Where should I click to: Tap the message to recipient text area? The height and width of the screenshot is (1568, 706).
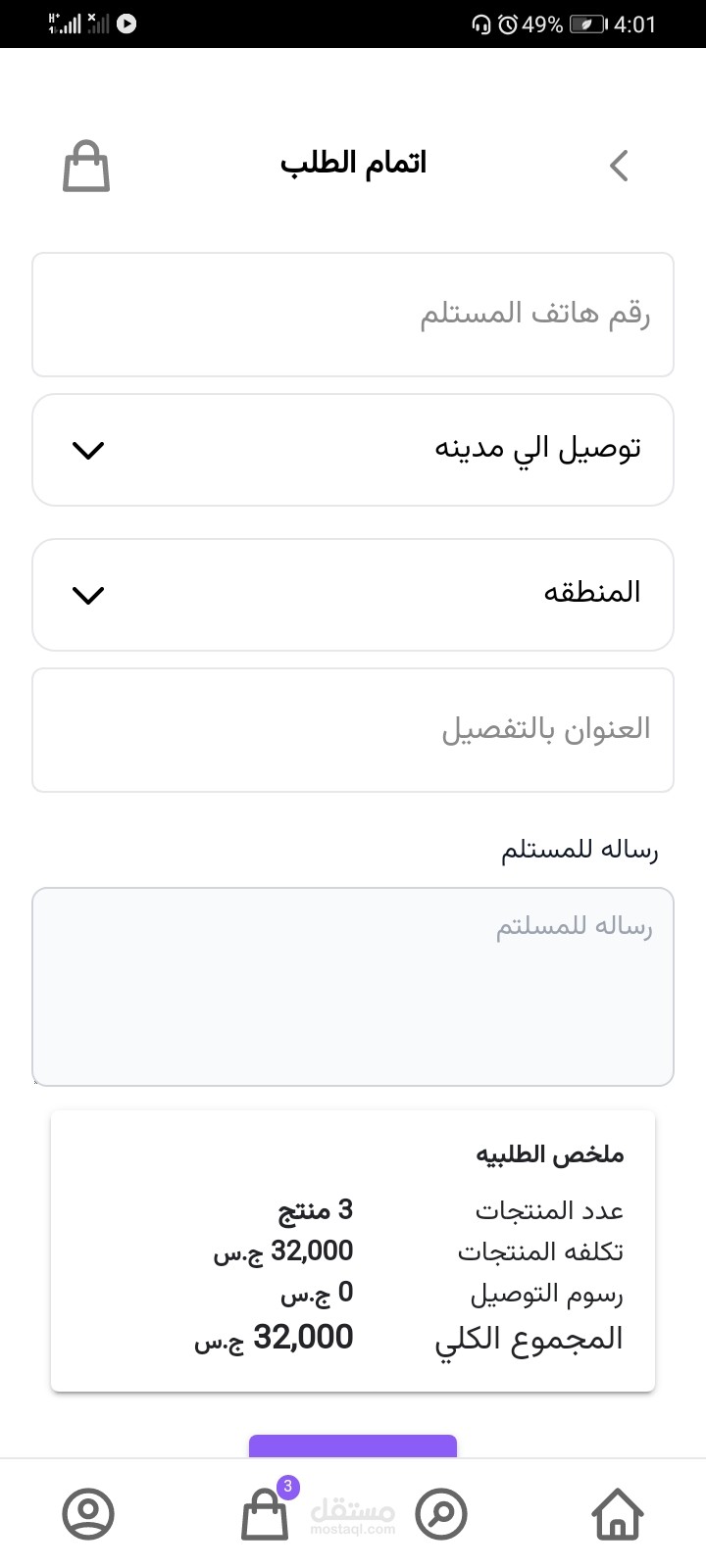click(x=353, y=987)
